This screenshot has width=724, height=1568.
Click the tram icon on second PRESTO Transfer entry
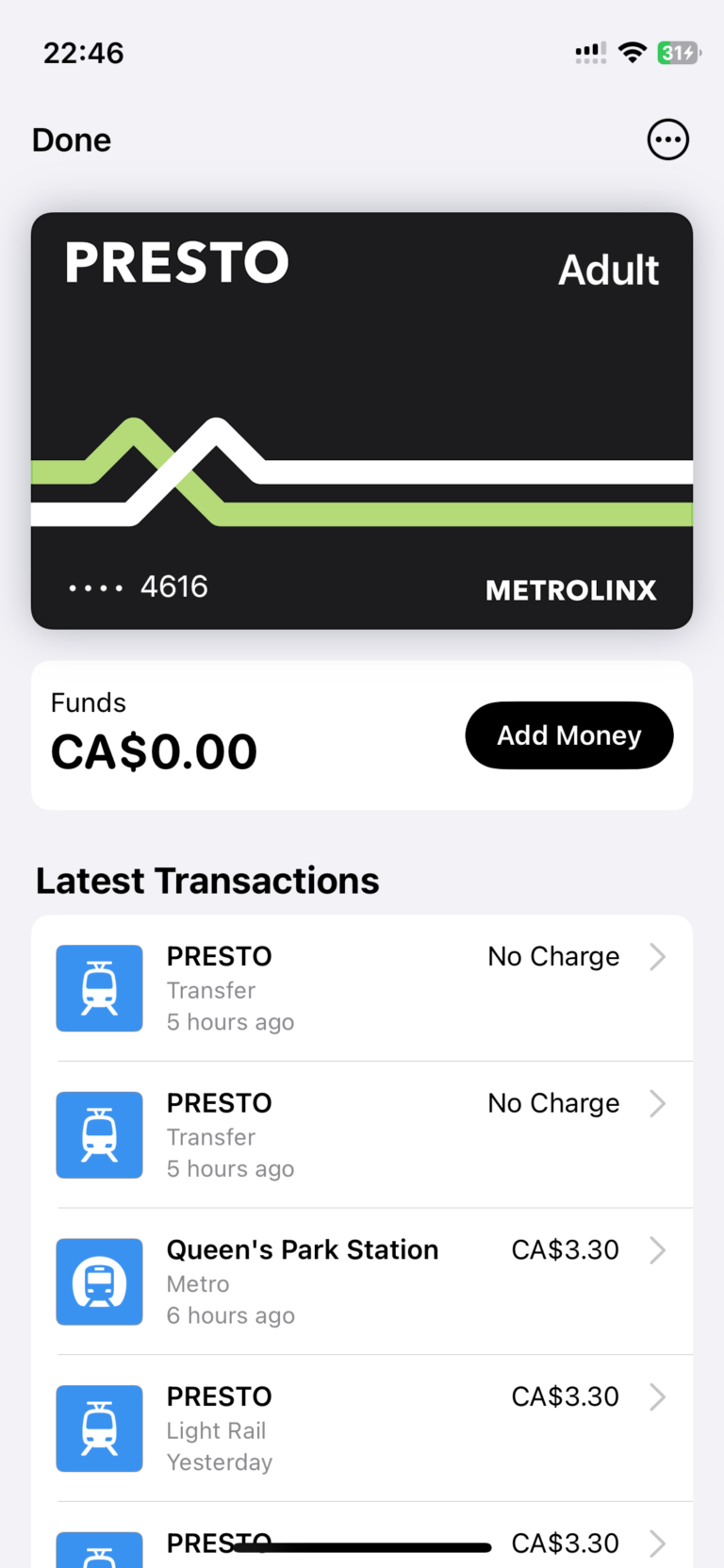[99, 1135]
